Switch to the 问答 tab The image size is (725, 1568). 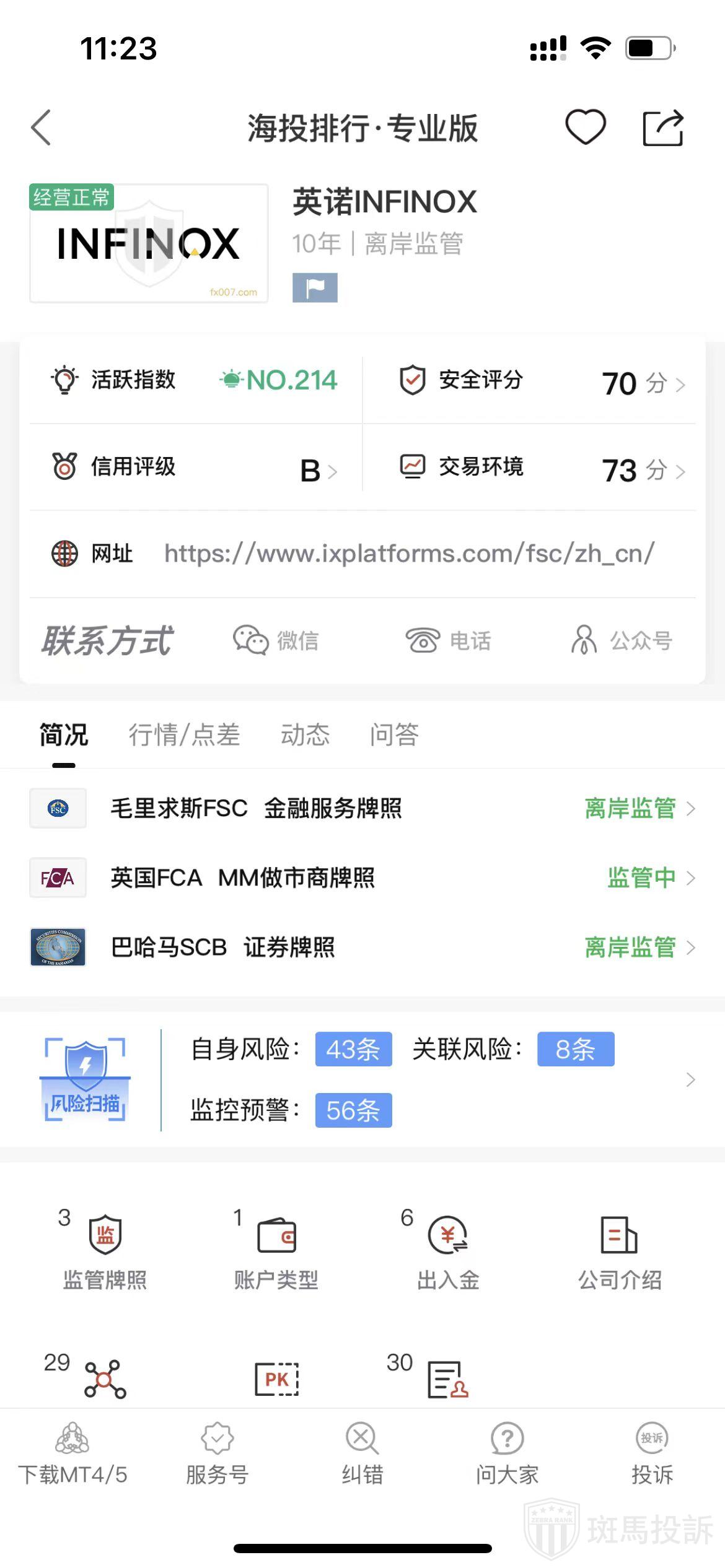tap(394, 735)
